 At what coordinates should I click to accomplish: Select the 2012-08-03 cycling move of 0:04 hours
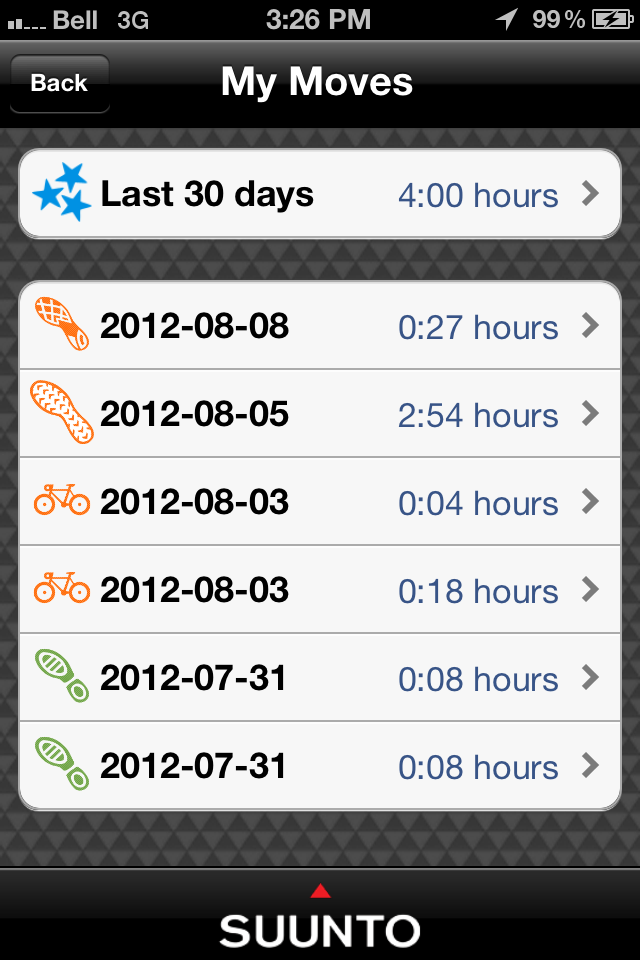click(320, 502)
